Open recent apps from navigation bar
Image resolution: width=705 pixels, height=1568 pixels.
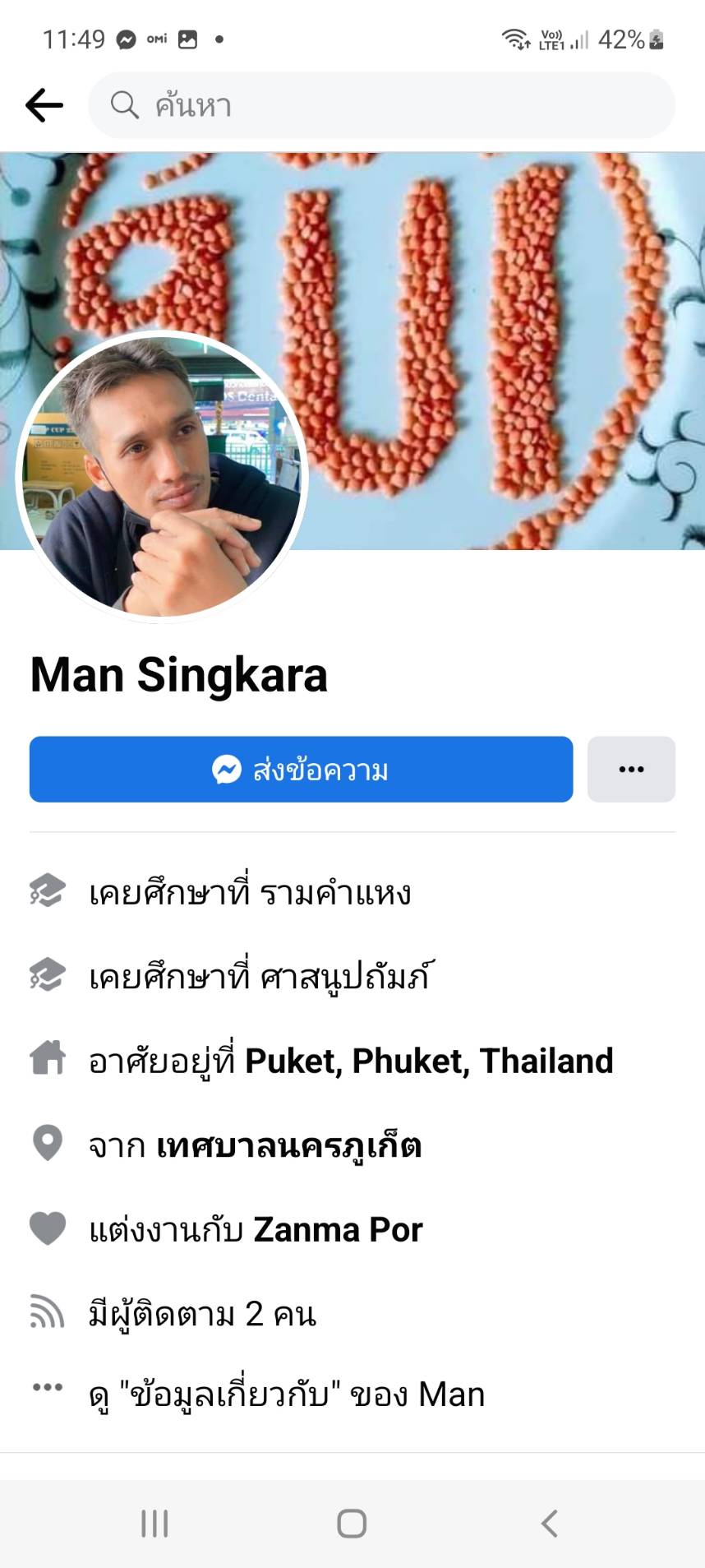pyautogui.click(x=154, y=1523)
